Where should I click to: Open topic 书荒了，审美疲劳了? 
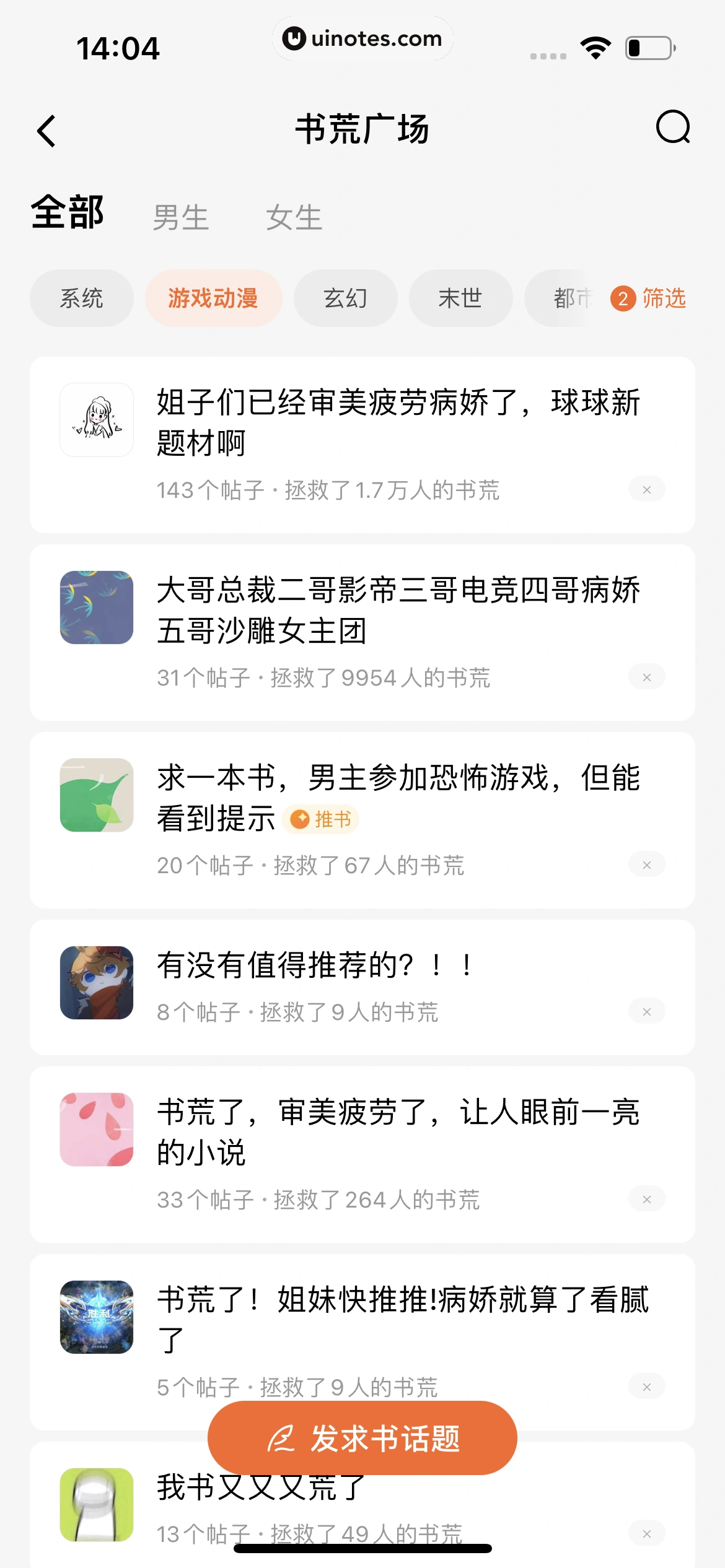click(x=398, y=1131)
